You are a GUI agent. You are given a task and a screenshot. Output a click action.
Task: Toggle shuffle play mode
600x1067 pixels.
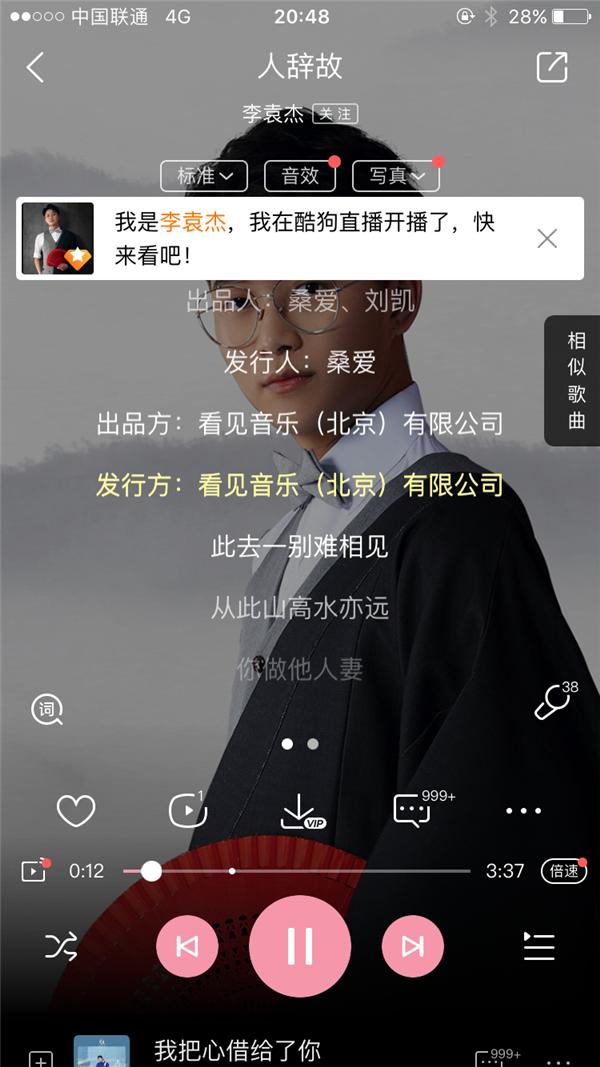pos(61,946)
